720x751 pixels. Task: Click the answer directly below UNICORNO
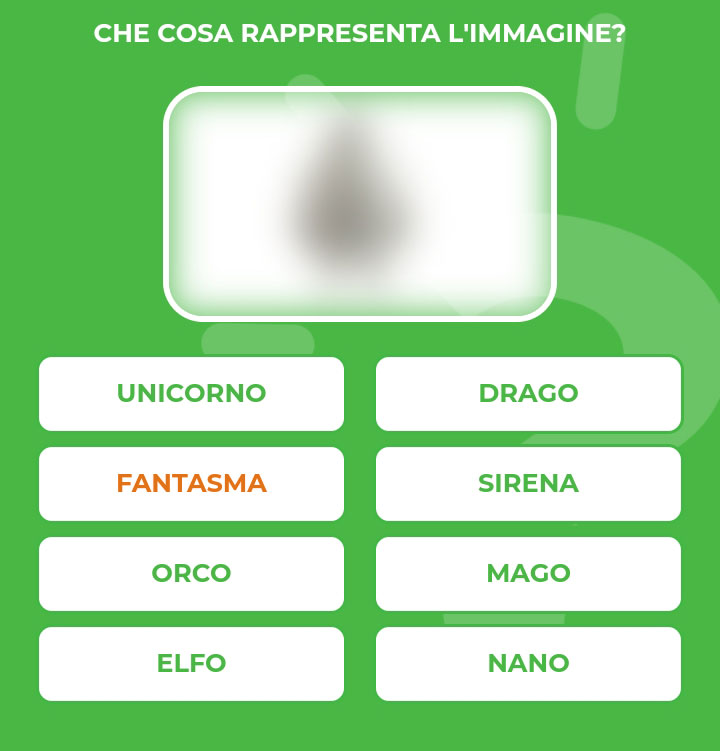(191, 484)
